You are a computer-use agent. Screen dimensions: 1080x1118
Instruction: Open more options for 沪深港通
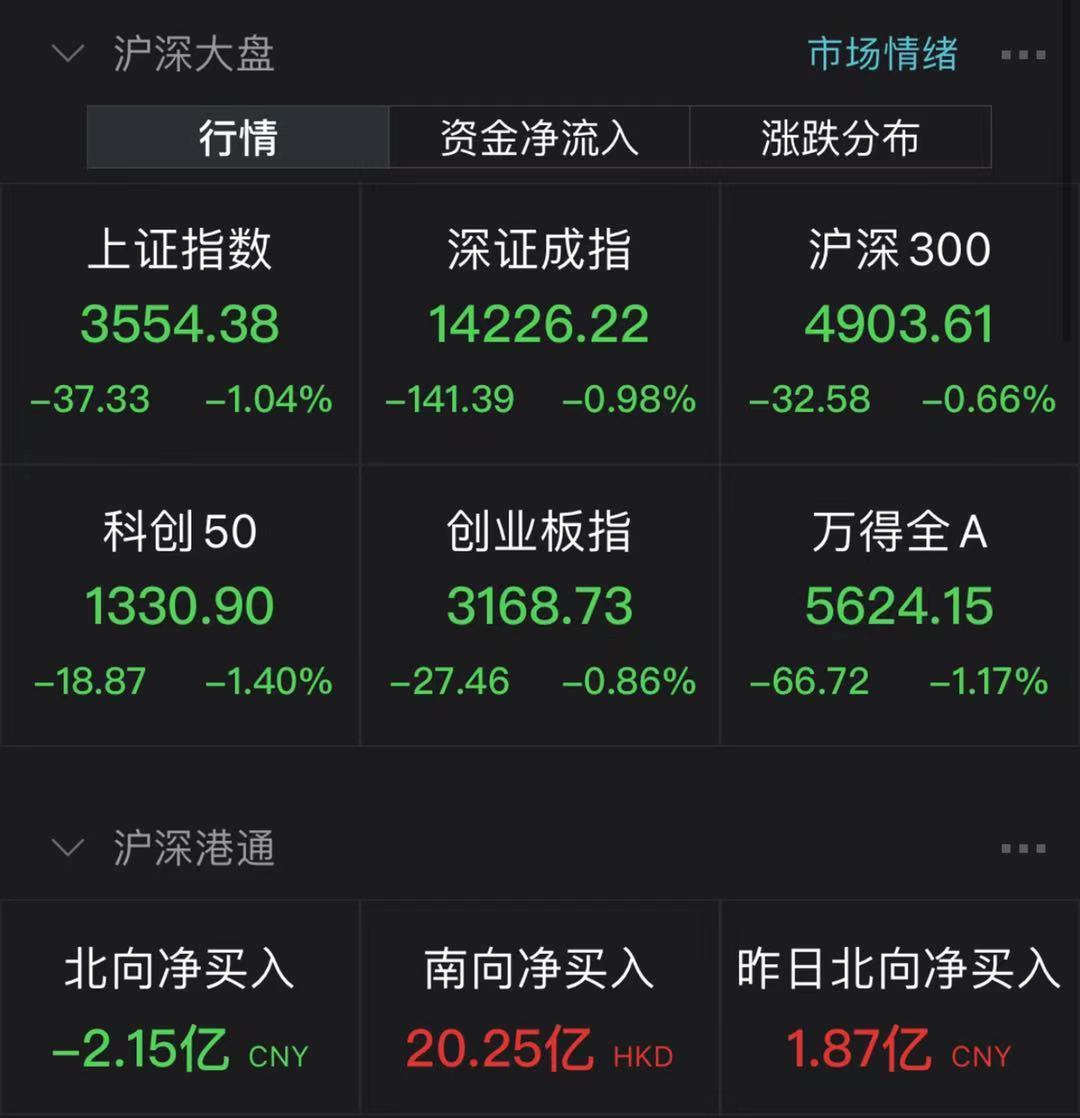[1023, 849]
